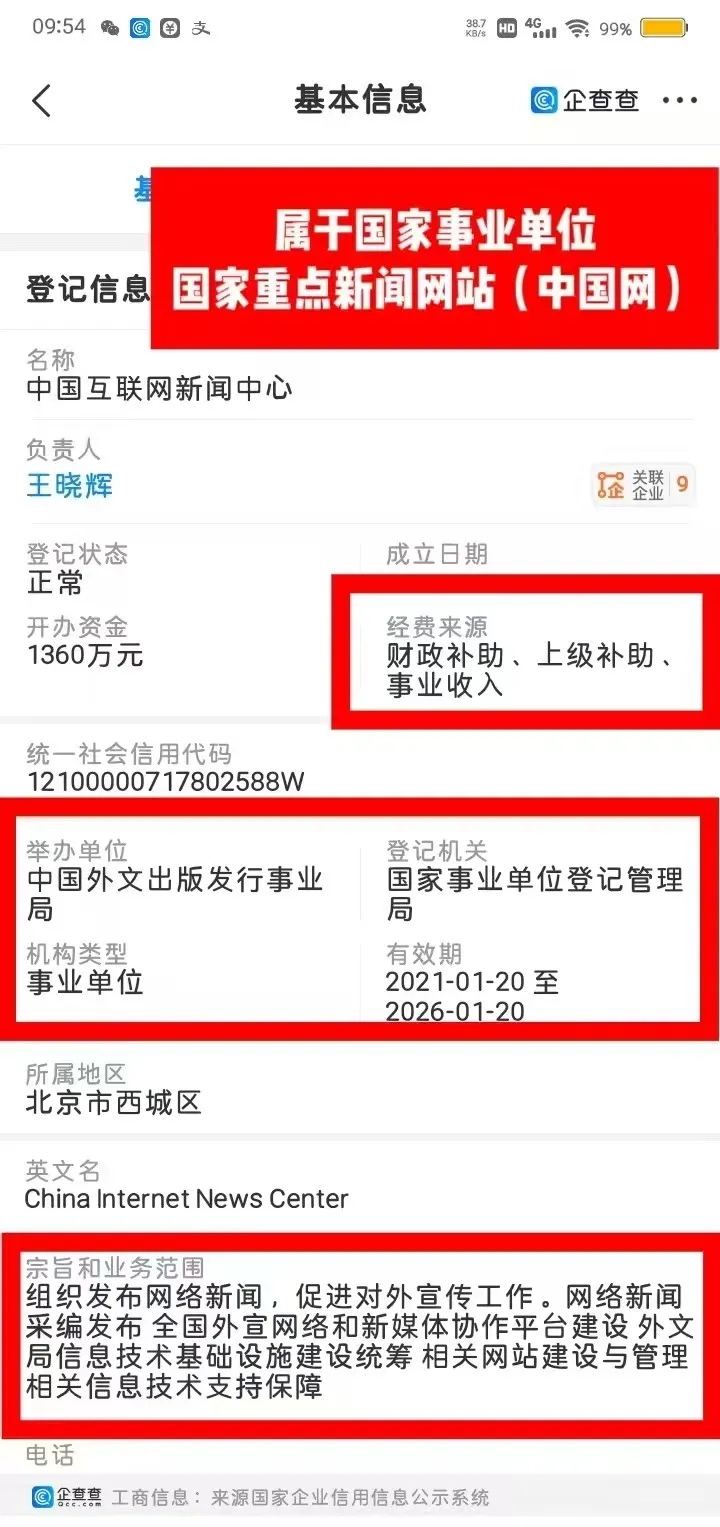Viewport: 720px width, 1527px height.
Task: Go back using the top-left arrow
Action: pyautogui.click(x=41, y=100)
